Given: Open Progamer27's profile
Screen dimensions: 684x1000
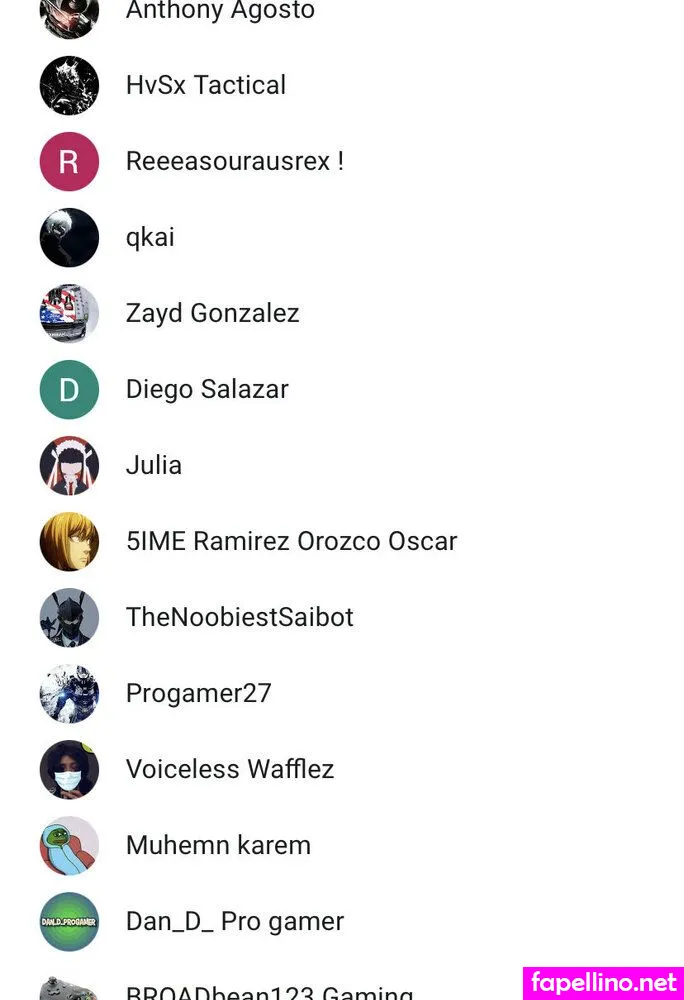Looking at the screenshot, I should 198,693.
